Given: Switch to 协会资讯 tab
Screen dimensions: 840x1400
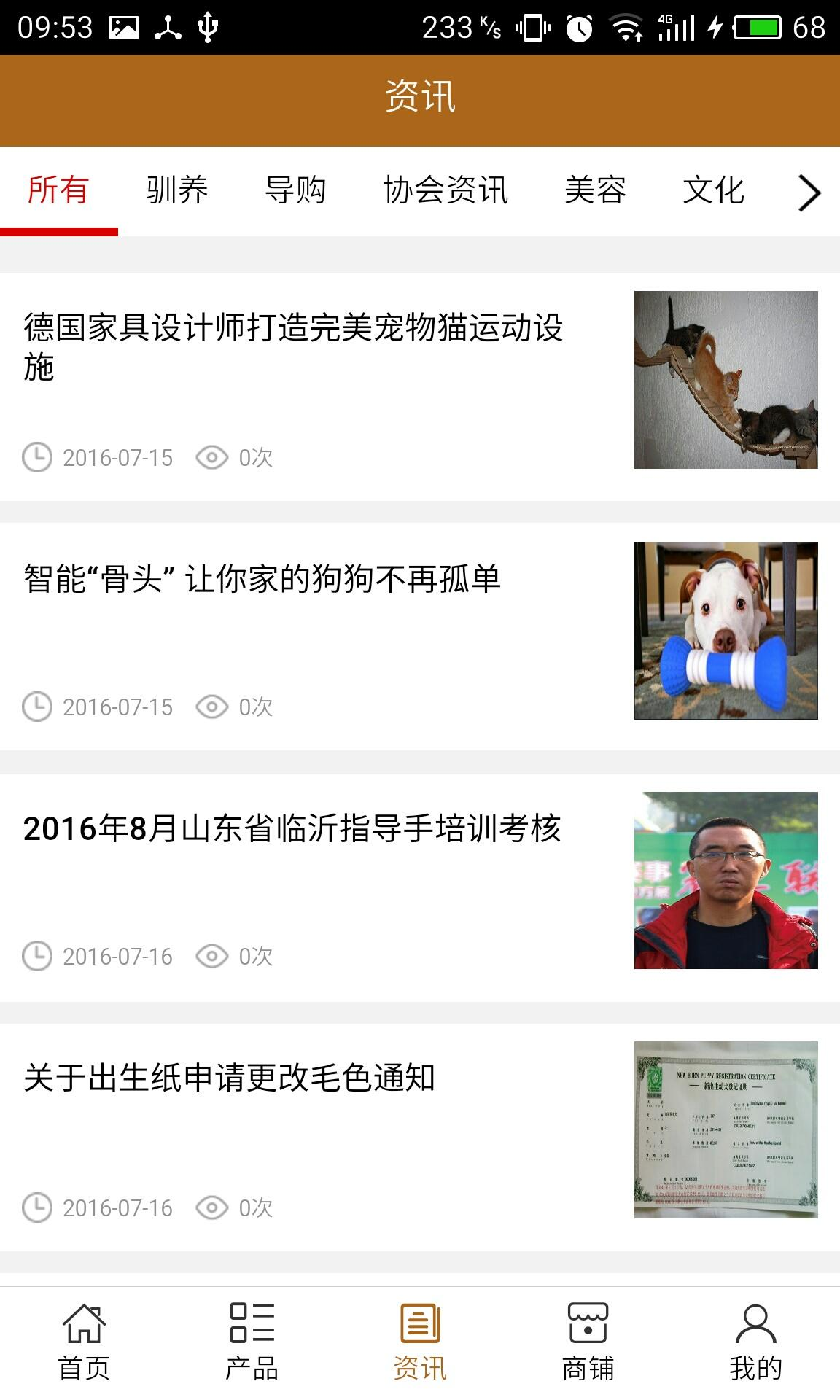Looking at the screenshot, I should tap(446, 191).
